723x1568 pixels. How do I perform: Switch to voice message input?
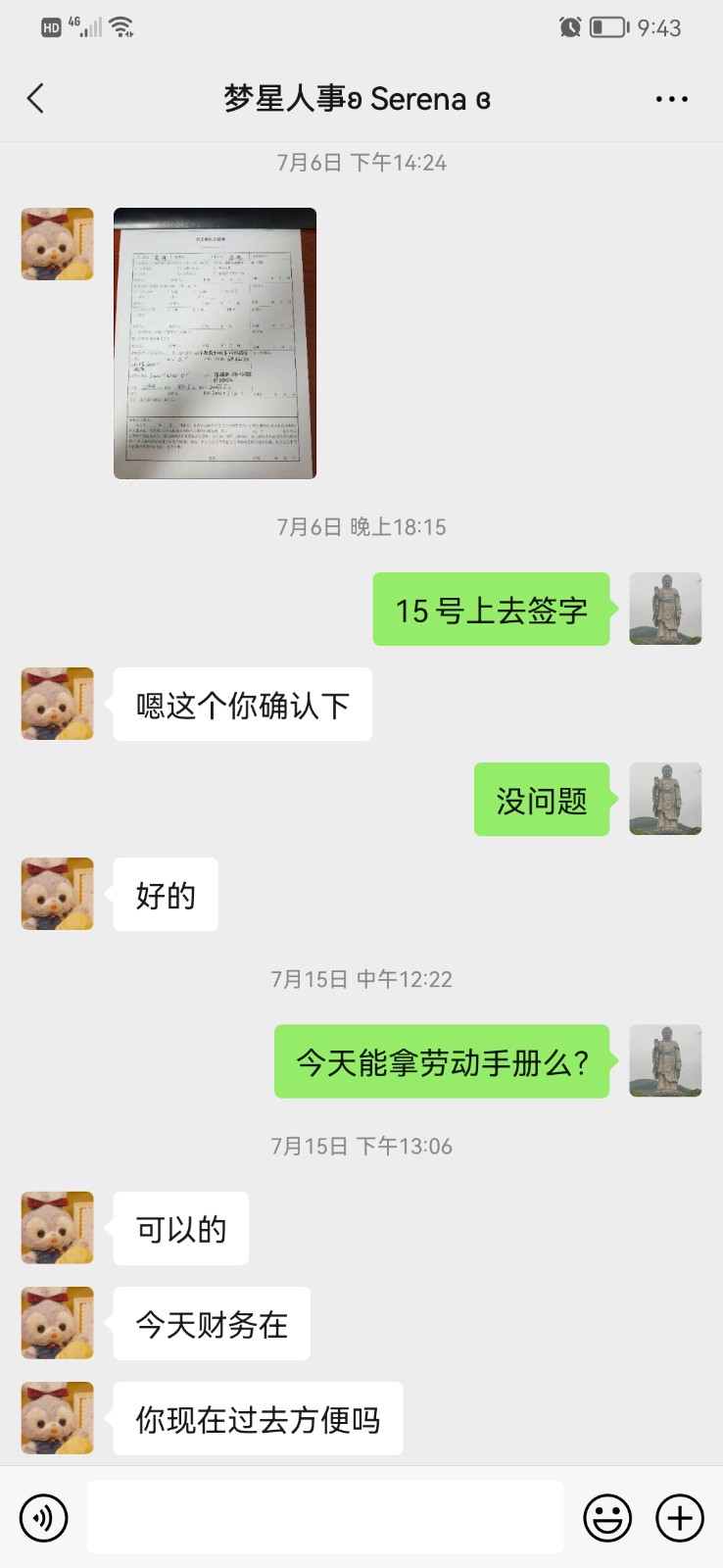(44, 1518)
